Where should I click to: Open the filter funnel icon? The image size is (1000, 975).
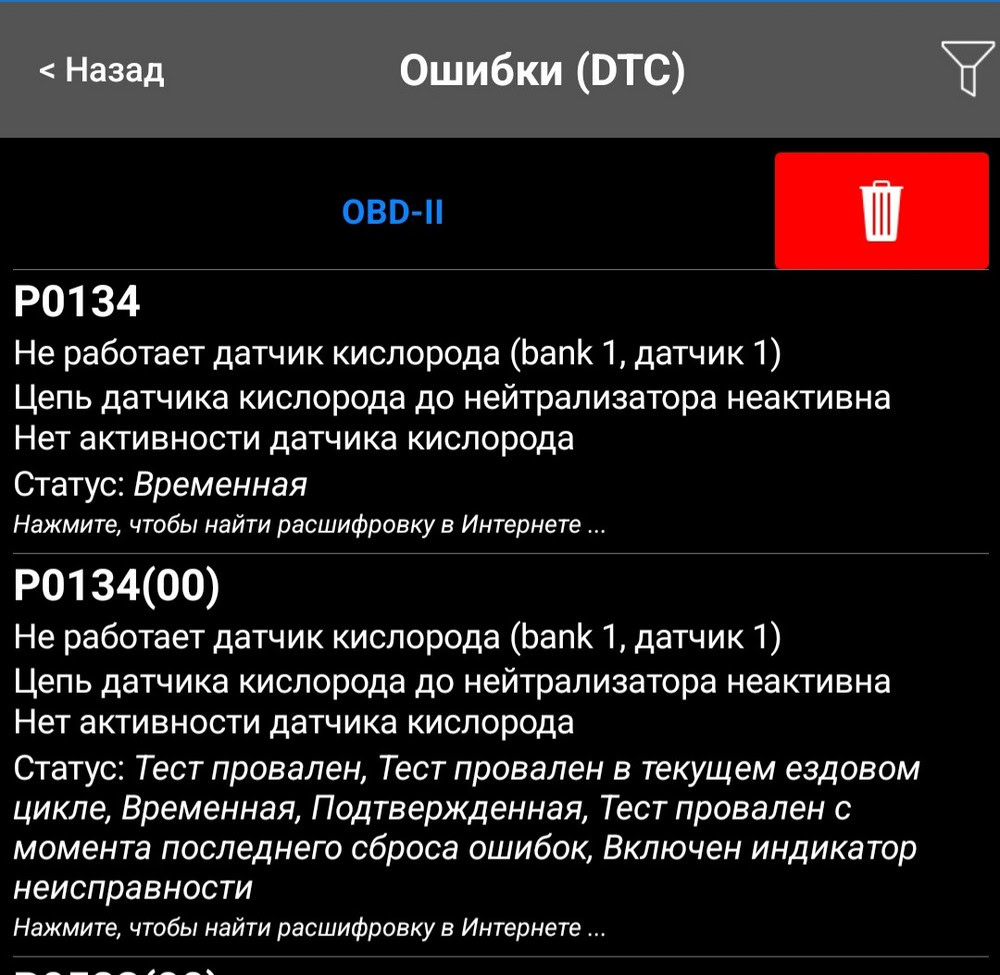966,69
